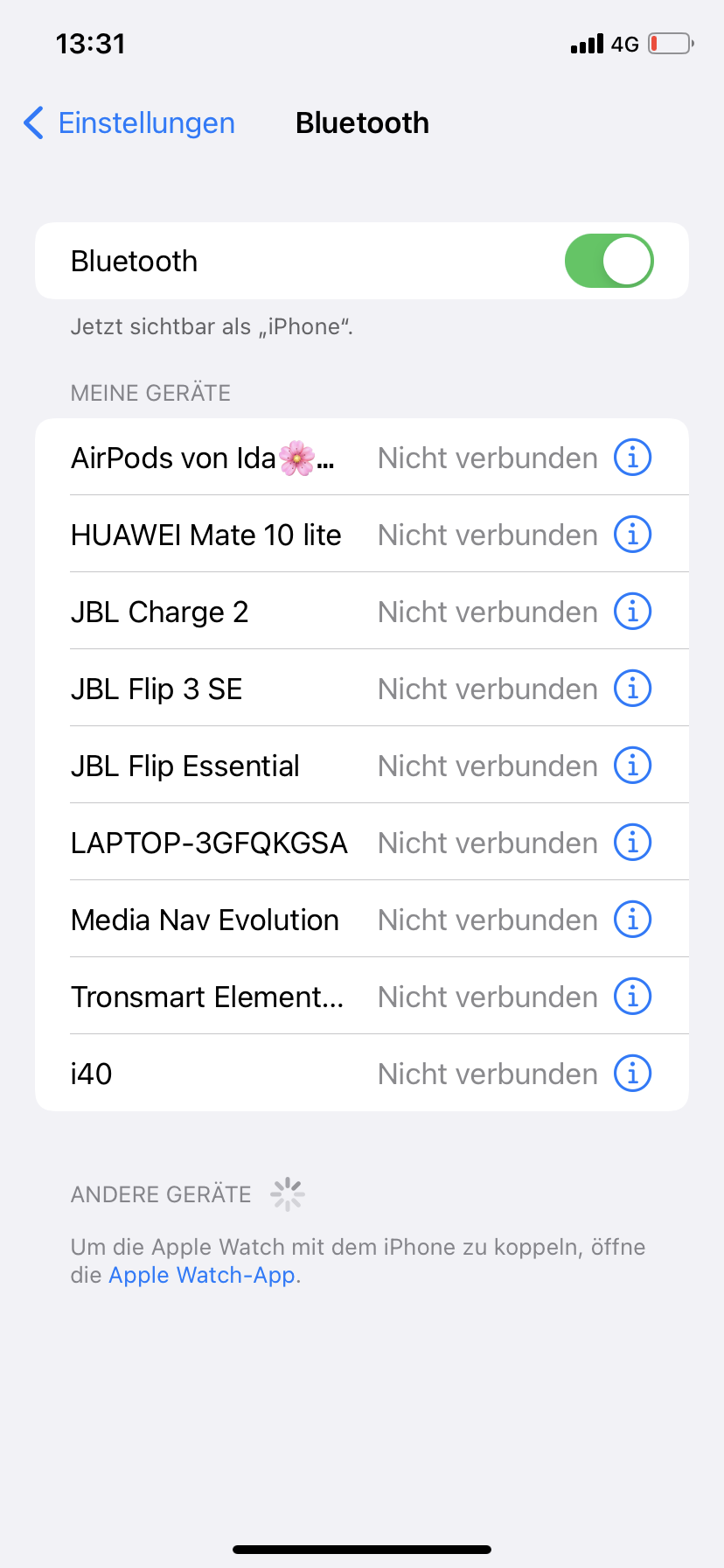View info for Tronsmart Element
Viewport: 724px width, 1568px height.
tap(632, 997)
